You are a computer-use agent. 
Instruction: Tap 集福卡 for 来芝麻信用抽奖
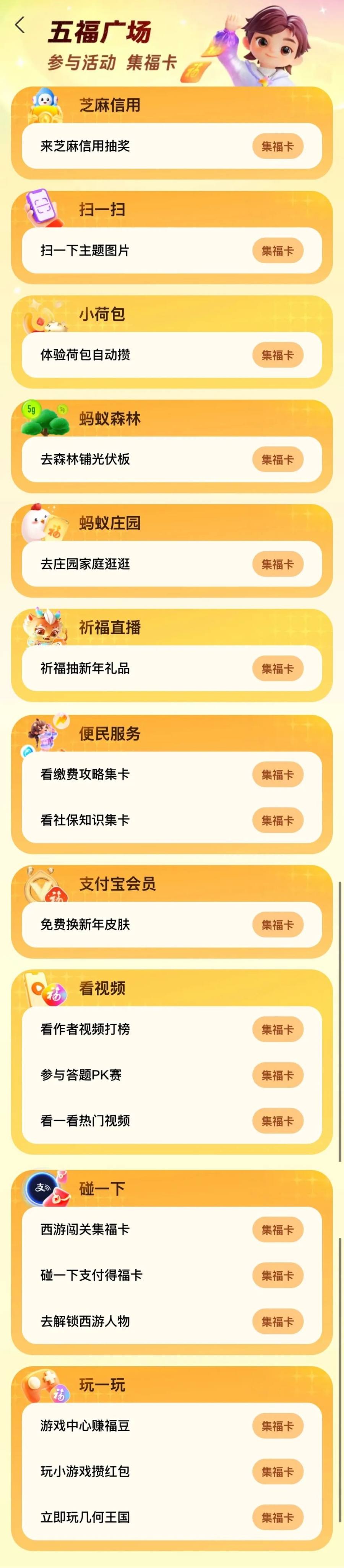(277, 147)
